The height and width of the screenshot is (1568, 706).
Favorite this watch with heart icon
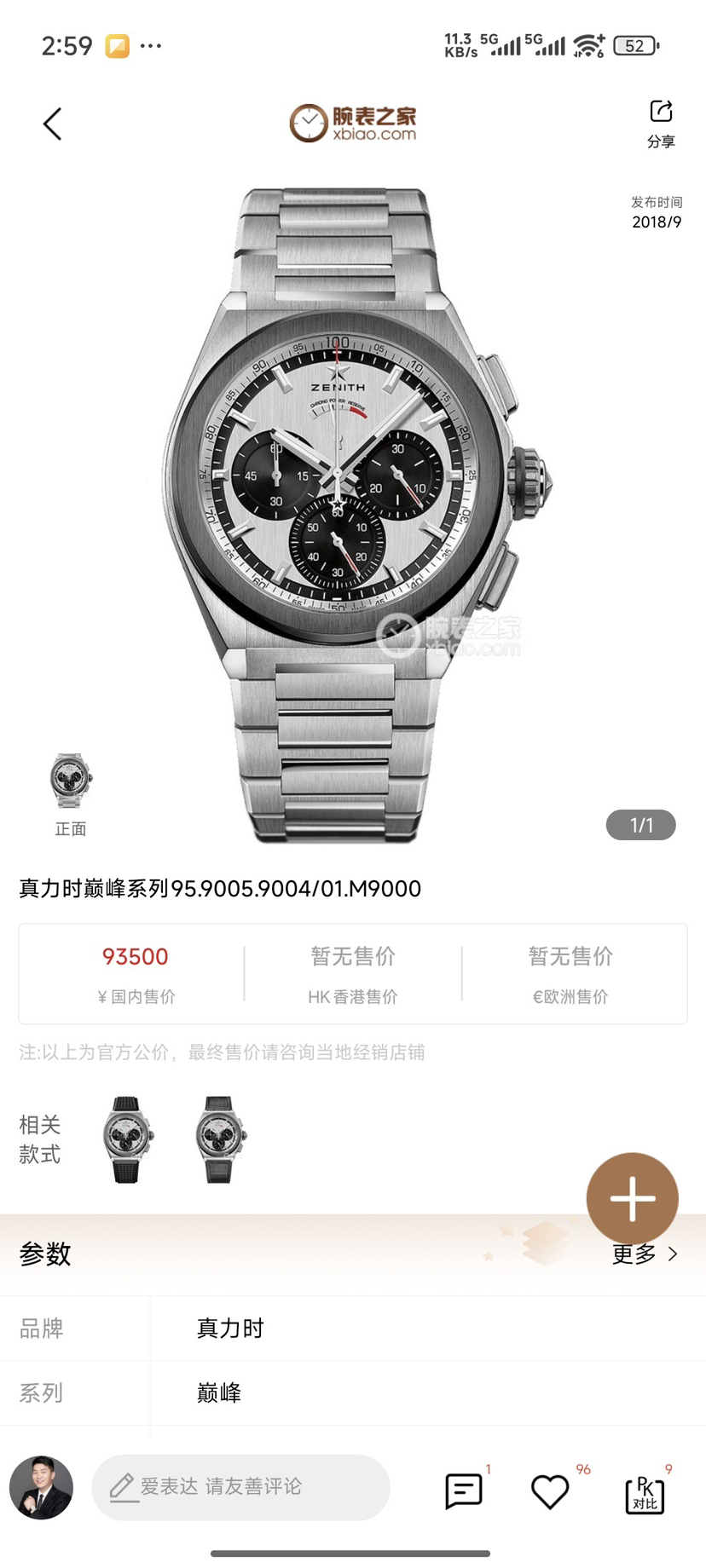[550, 1491]
